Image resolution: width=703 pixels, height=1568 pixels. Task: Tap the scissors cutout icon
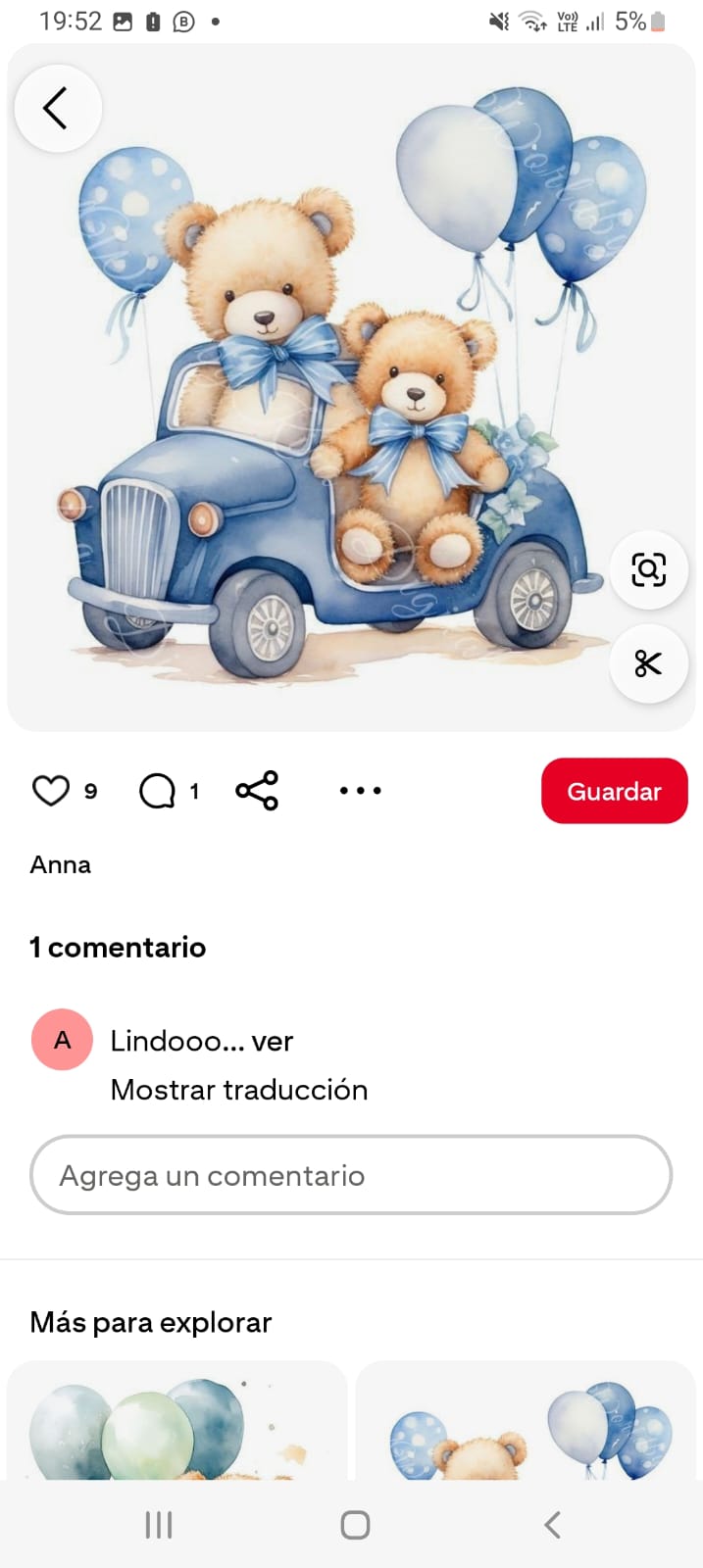648,663
